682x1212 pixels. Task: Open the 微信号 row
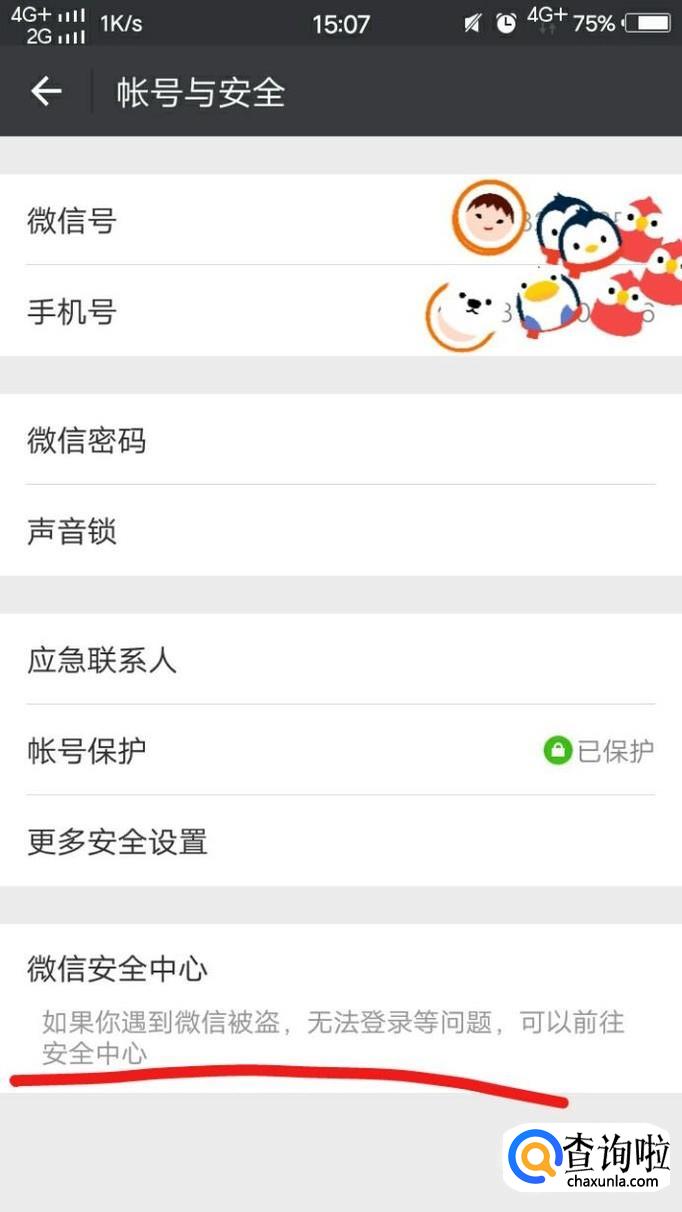click(x=340, y=220)
